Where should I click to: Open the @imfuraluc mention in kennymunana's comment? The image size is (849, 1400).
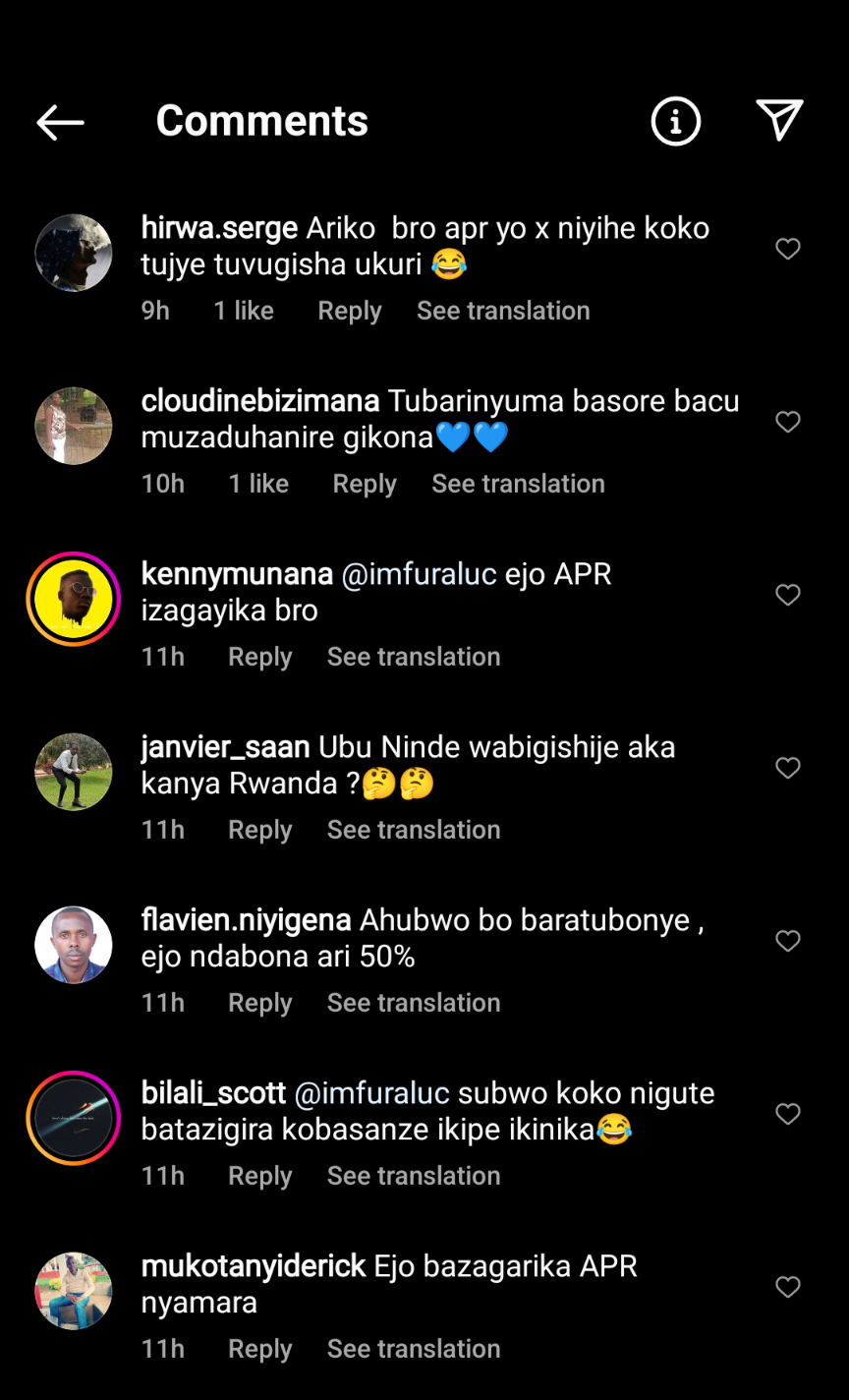(x=419, y=574)
